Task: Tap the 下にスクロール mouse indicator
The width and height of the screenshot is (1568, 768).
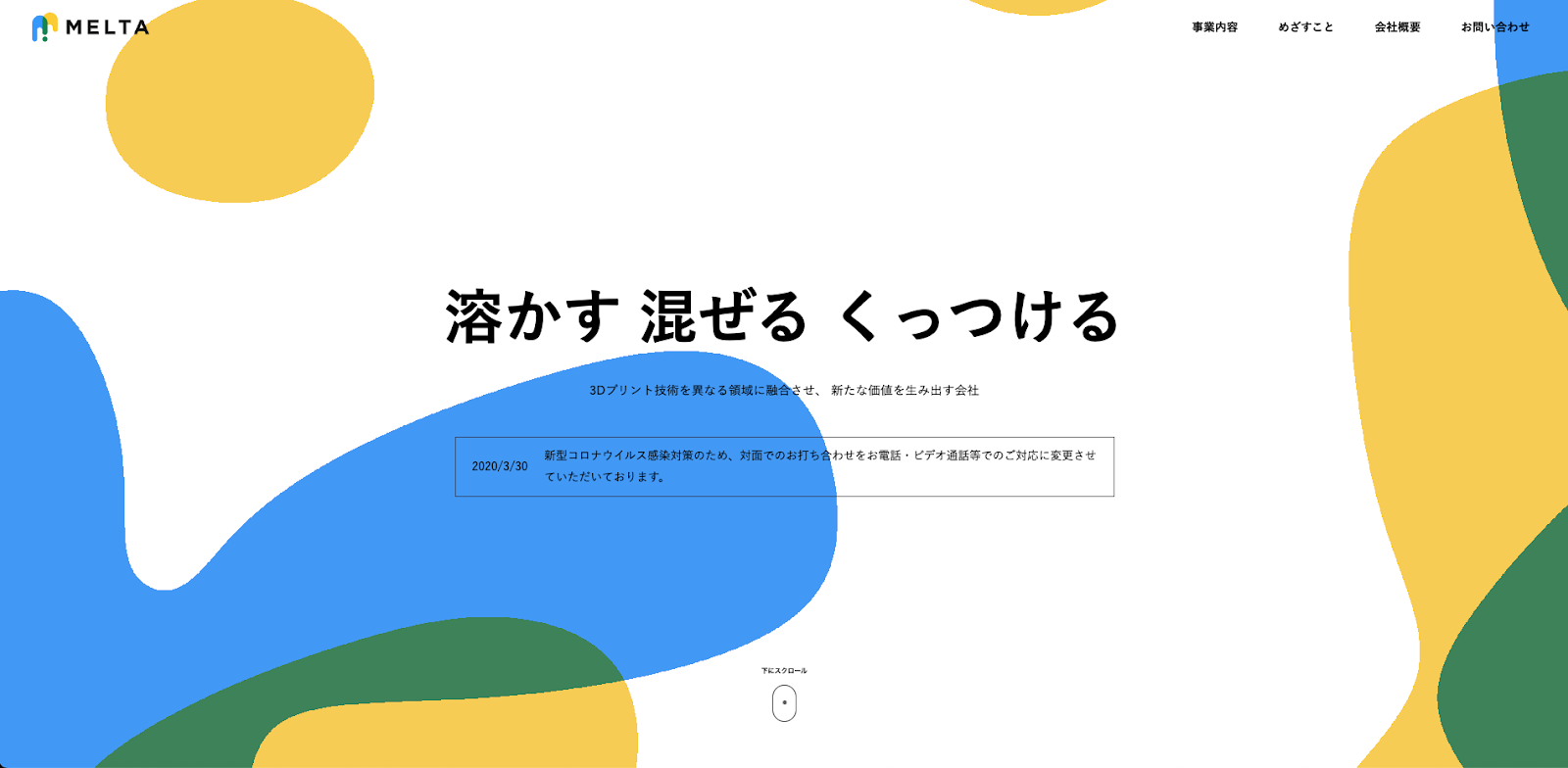Action: click(x=784, y=702)
